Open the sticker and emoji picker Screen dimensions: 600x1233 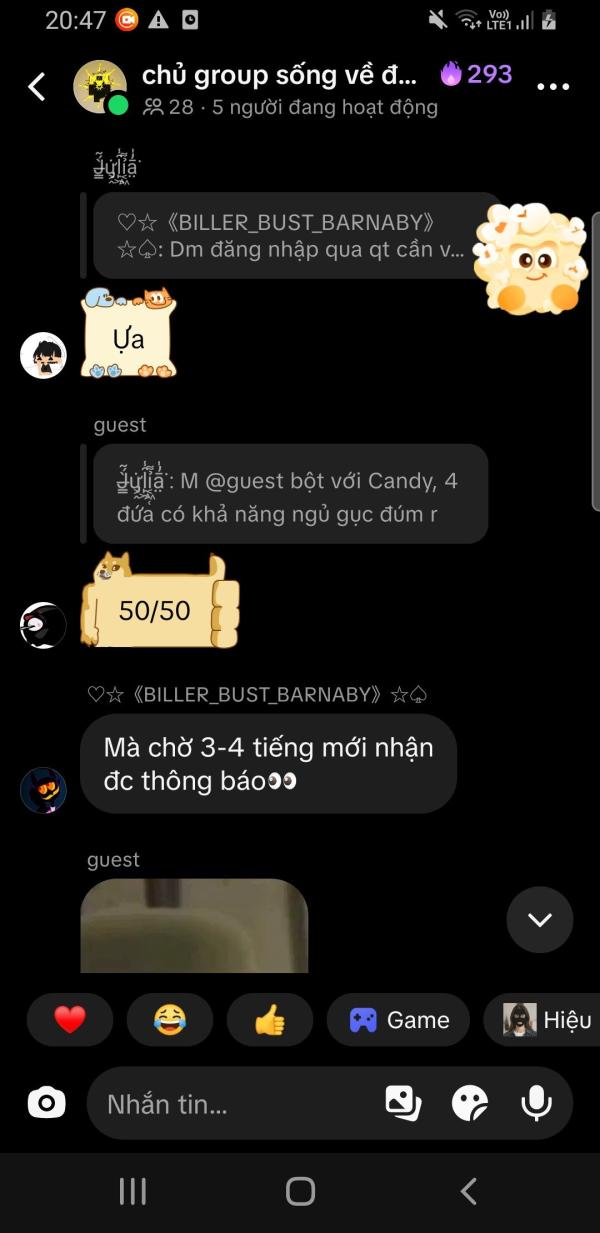470,1103
